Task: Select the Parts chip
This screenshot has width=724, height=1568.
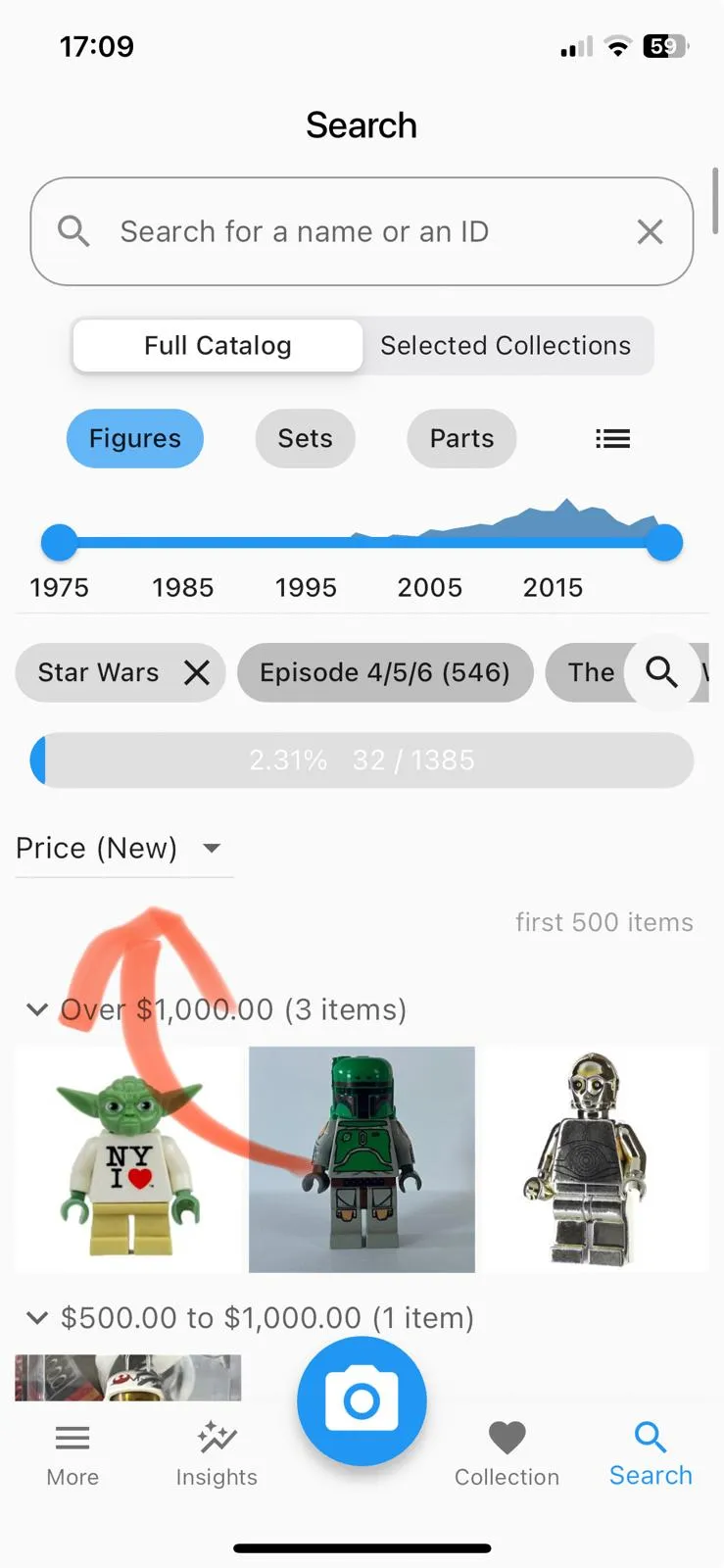Action: pos(461,438)
